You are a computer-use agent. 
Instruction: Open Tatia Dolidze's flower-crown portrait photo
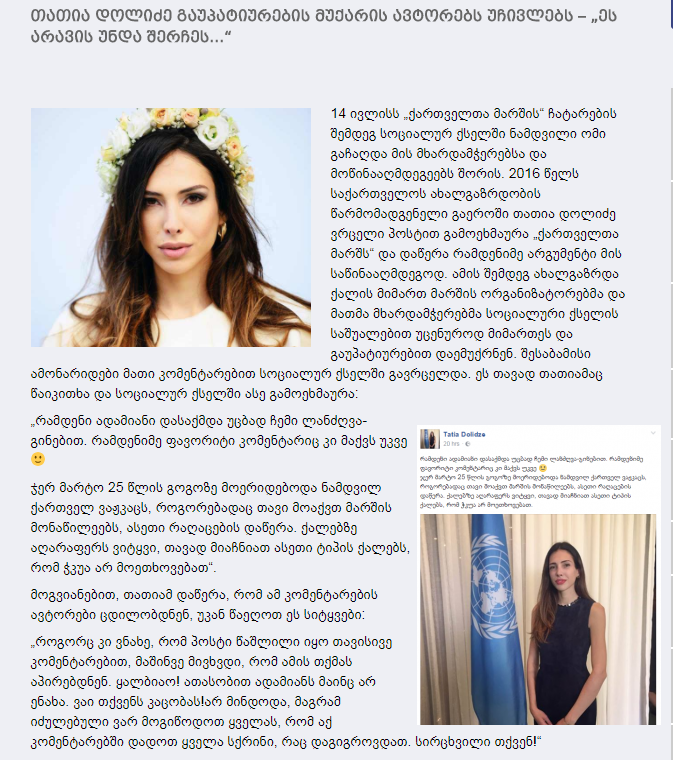click(x=171, y=228)
